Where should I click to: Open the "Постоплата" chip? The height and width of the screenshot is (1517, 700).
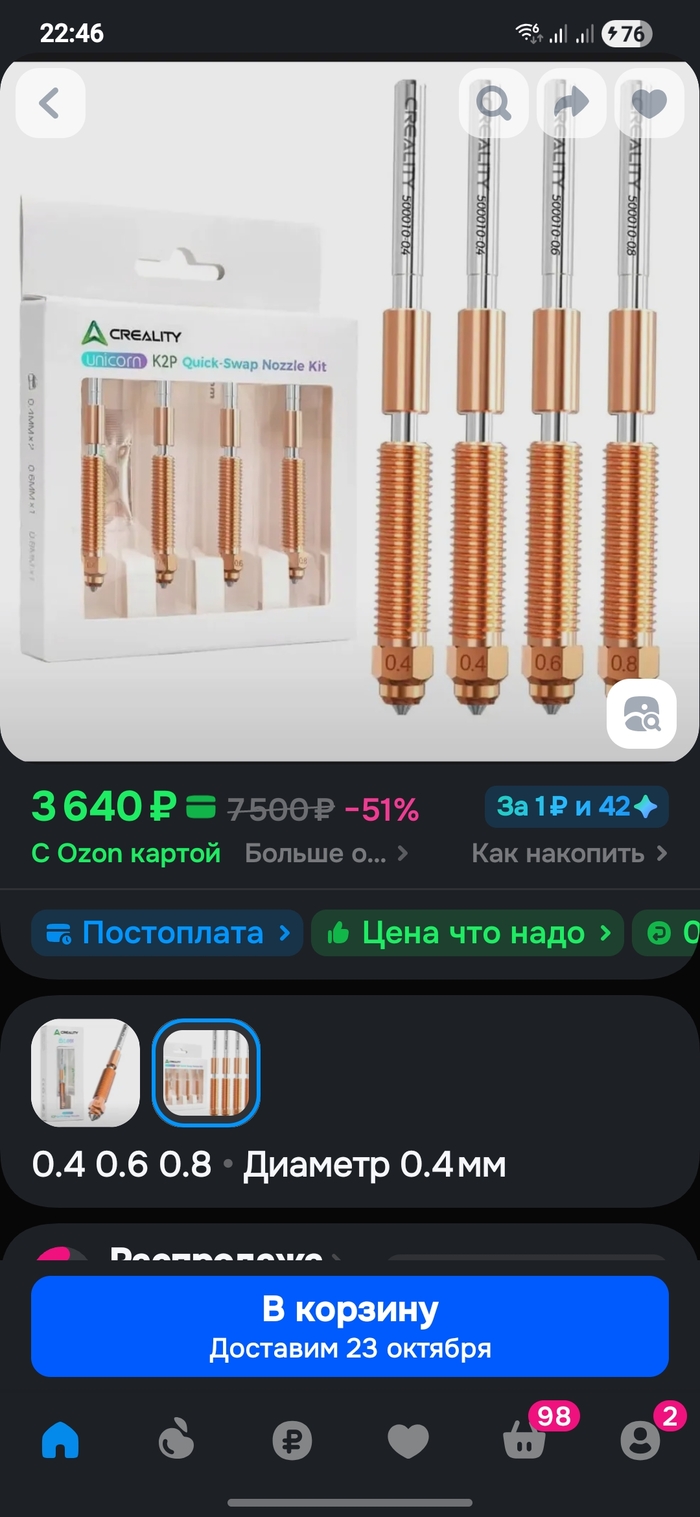pyautogui.click(x=166, y=933)
